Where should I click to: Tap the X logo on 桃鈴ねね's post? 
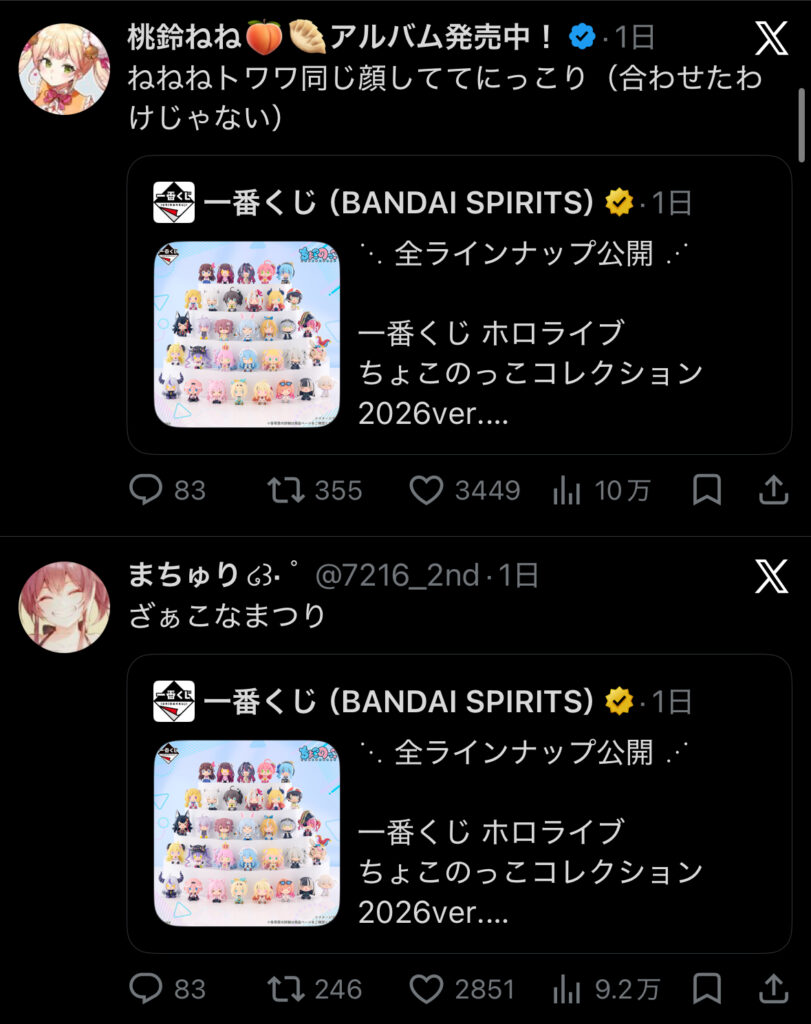click(x=771, y=39)
